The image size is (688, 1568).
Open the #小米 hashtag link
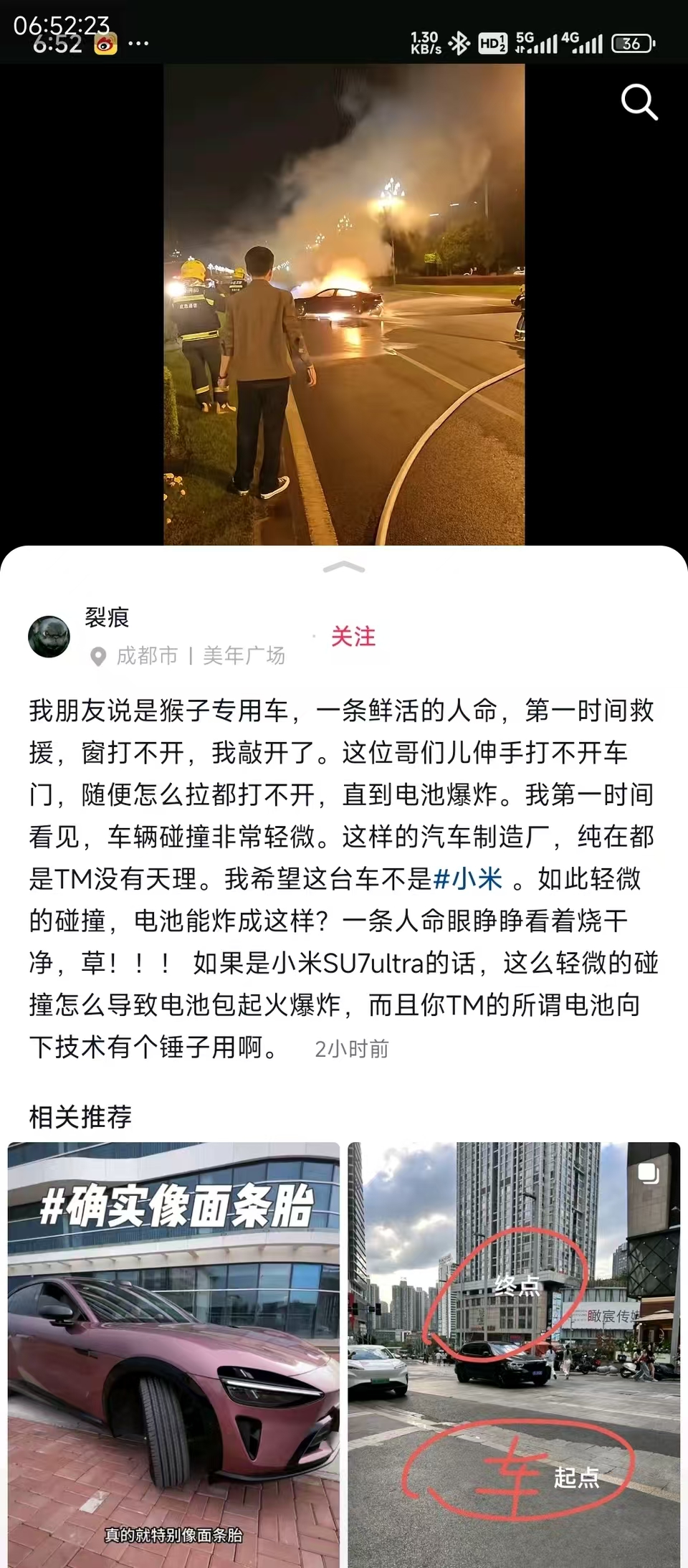point(468,878)
